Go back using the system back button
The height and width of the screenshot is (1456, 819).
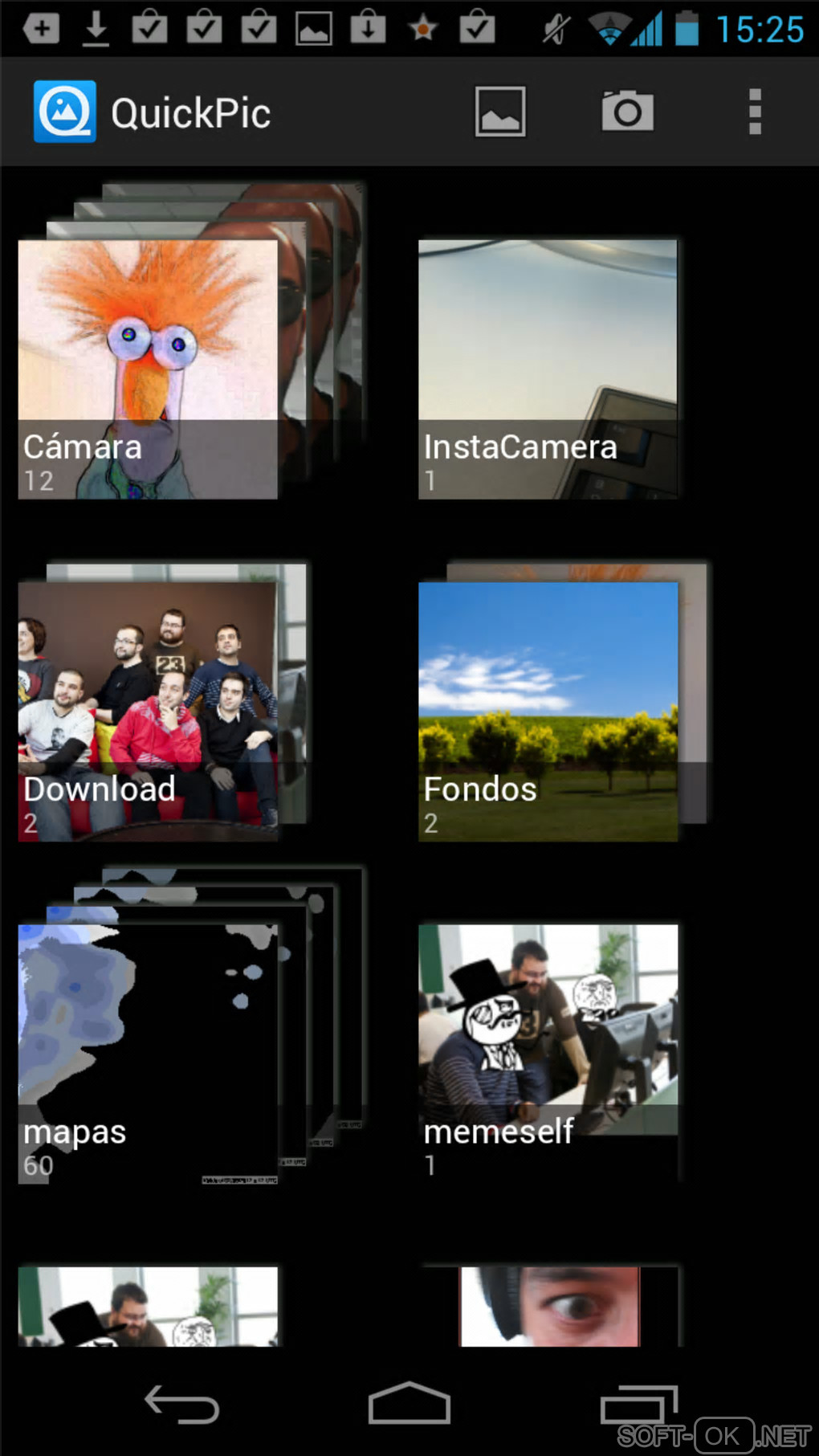pyautogui.click(x=181, y=1405)
